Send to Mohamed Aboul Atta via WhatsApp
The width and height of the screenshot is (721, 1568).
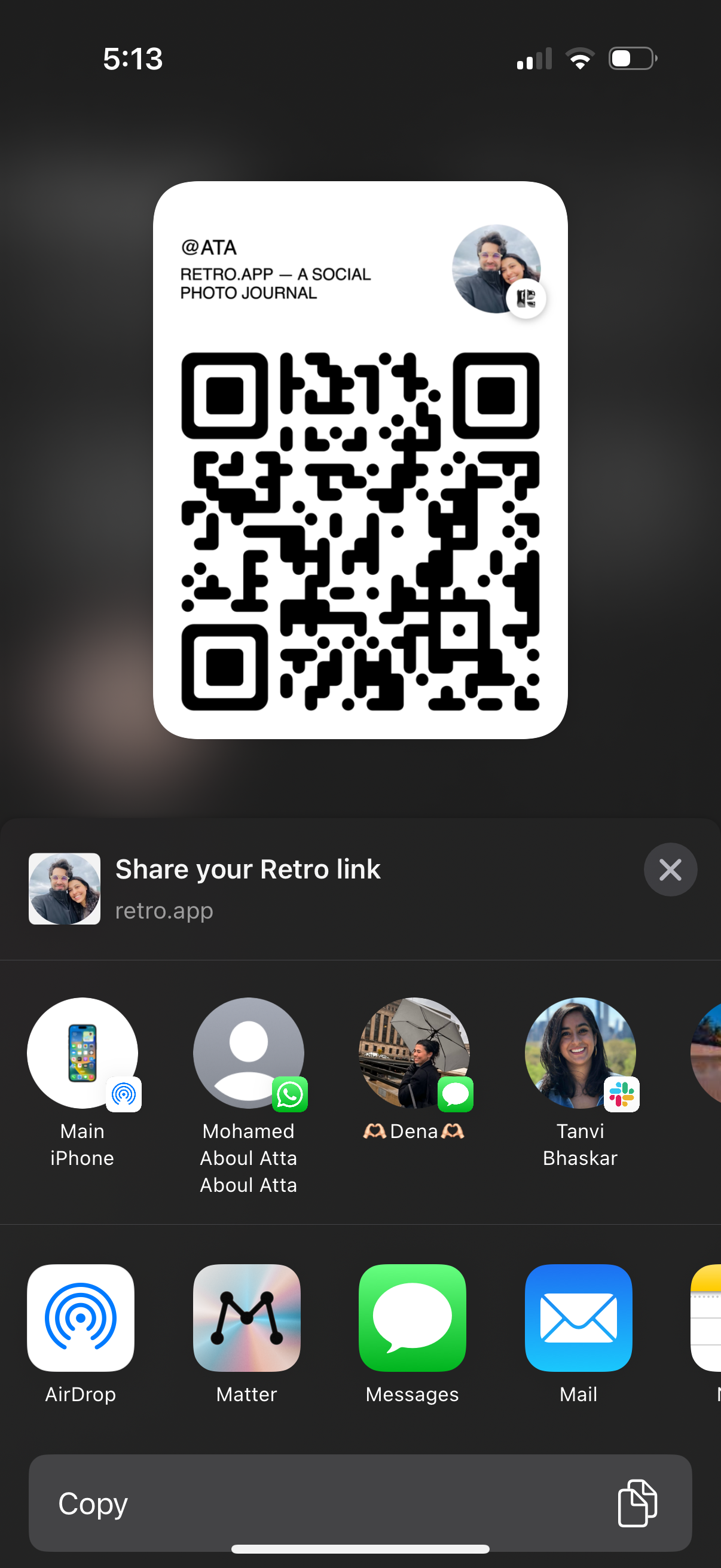248,1054
